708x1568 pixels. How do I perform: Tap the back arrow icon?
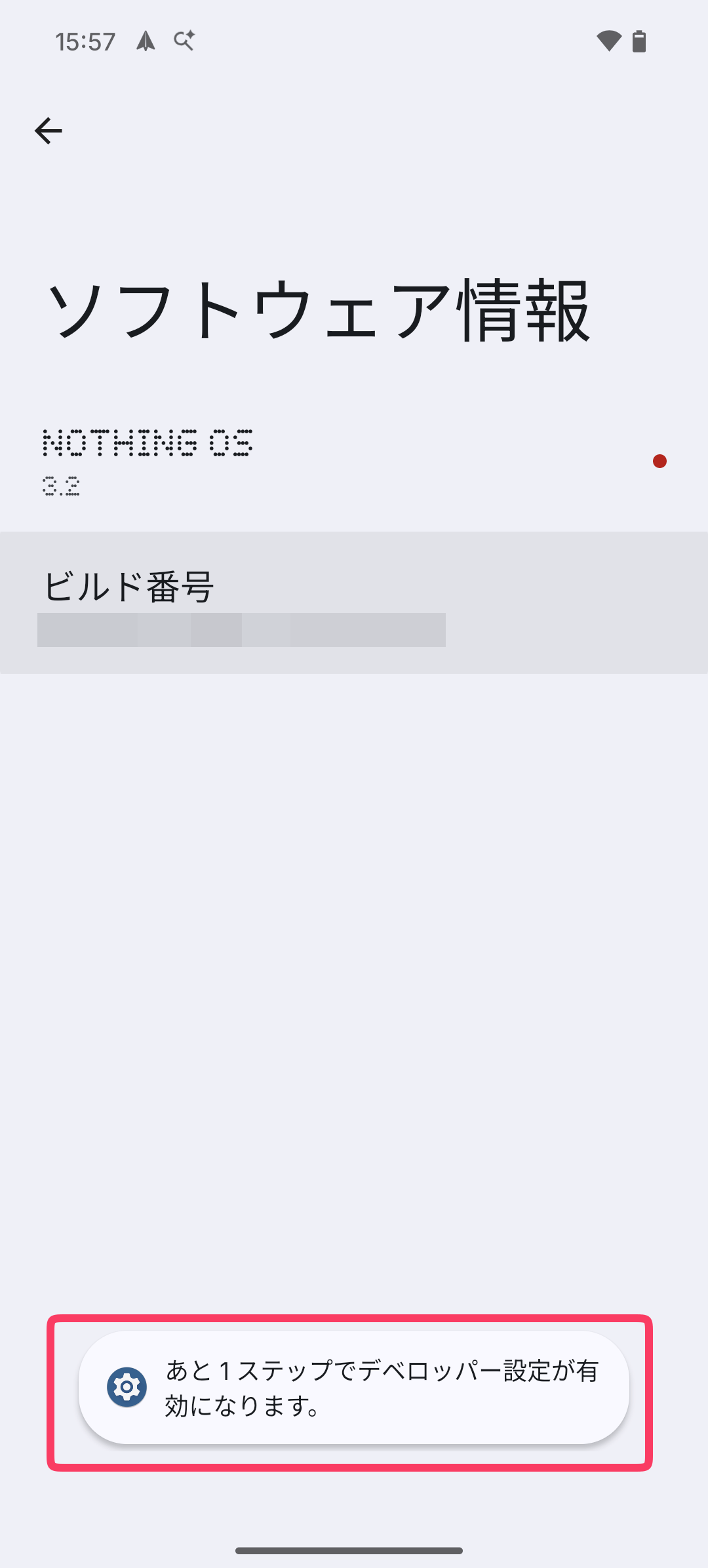coord(49,130)
